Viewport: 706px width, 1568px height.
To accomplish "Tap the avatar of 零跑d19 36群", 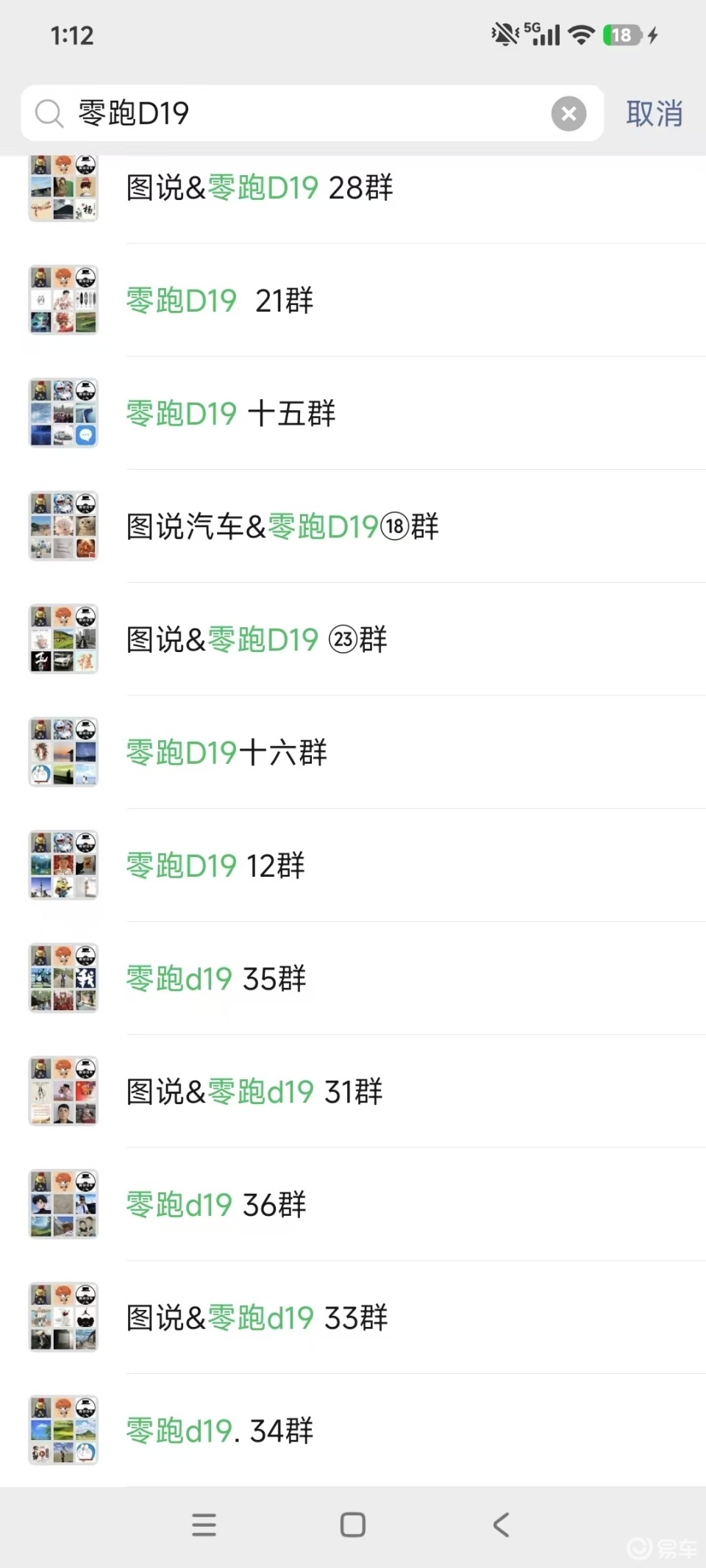I will (63, 1204).
